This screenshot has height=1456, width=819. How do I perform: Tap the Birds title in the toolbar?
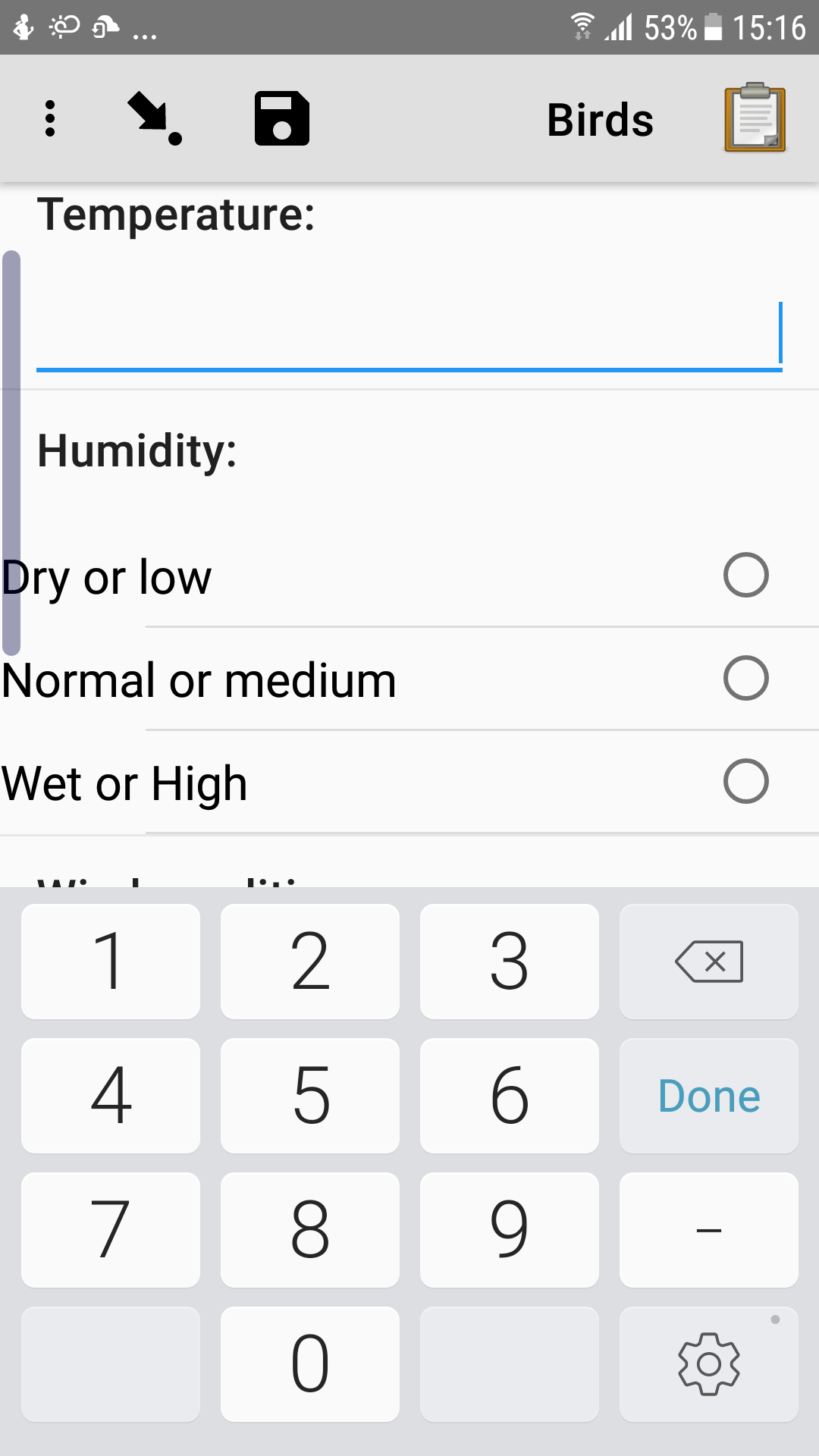point(600,118)
